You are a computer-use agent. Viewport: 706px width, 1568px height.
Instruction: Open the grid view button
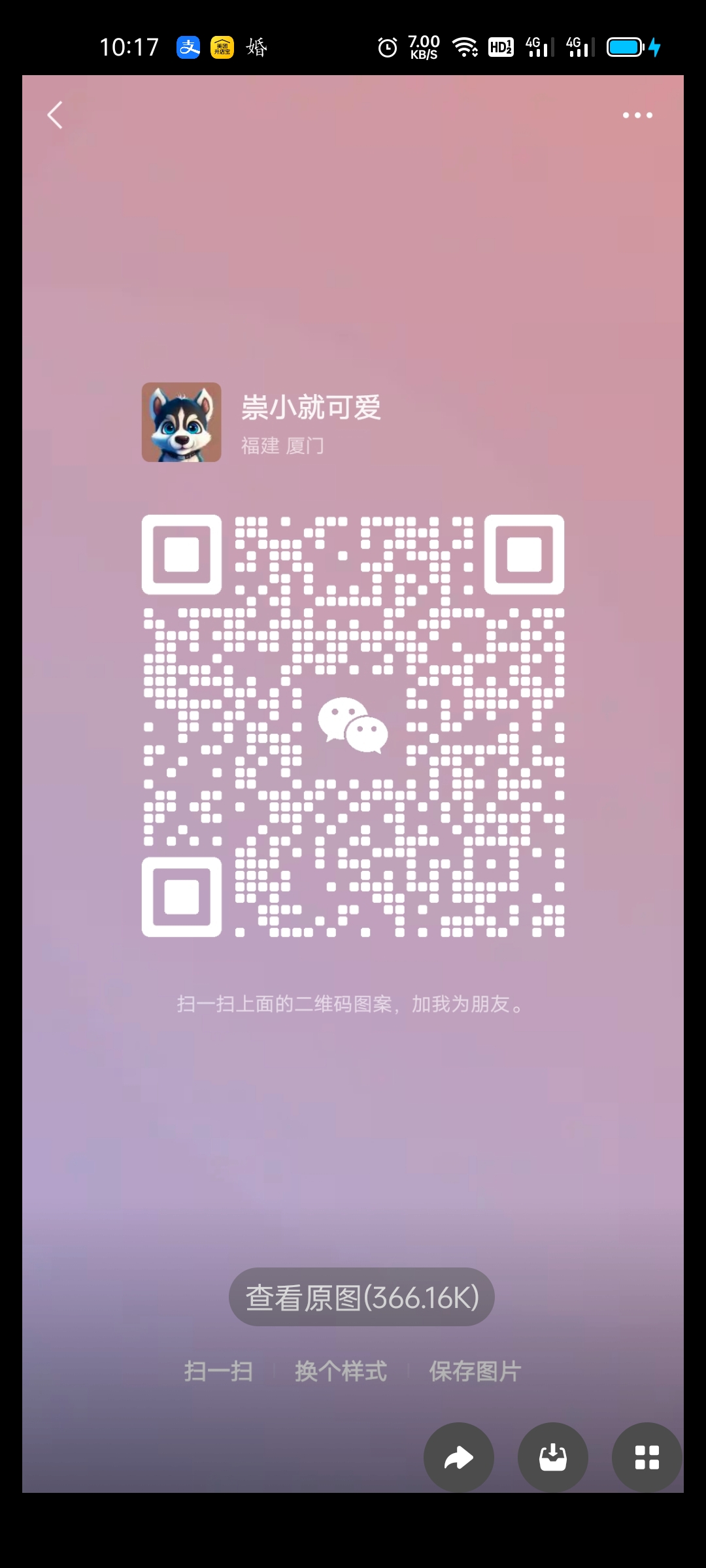(x=647, y=1457)
